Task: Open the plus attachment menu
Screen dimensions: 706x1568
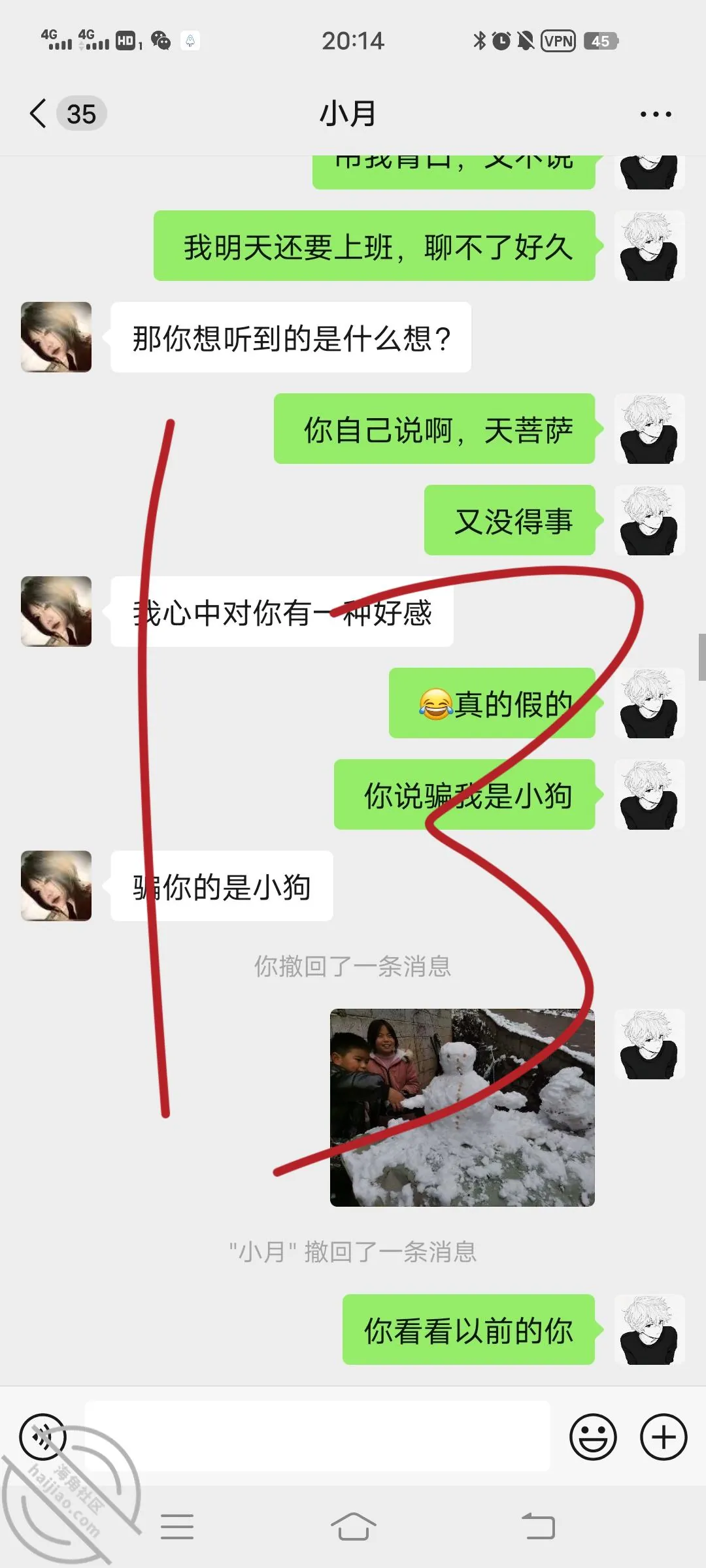Action: (664, 1437)
